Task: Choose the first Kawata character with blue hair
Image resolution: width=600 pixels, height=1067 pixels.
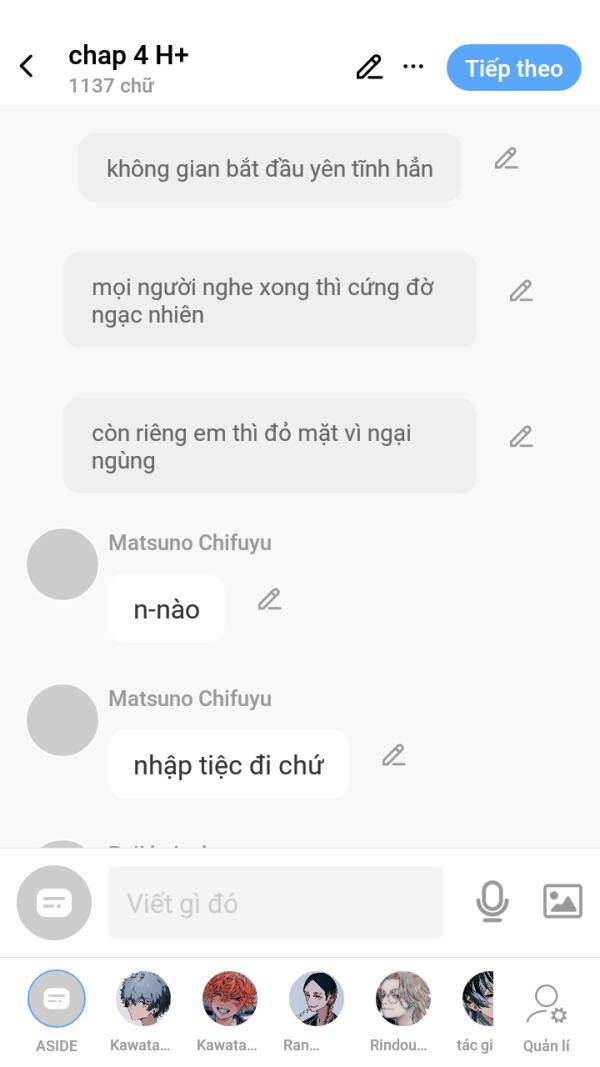Action: tap(141, 1011)
